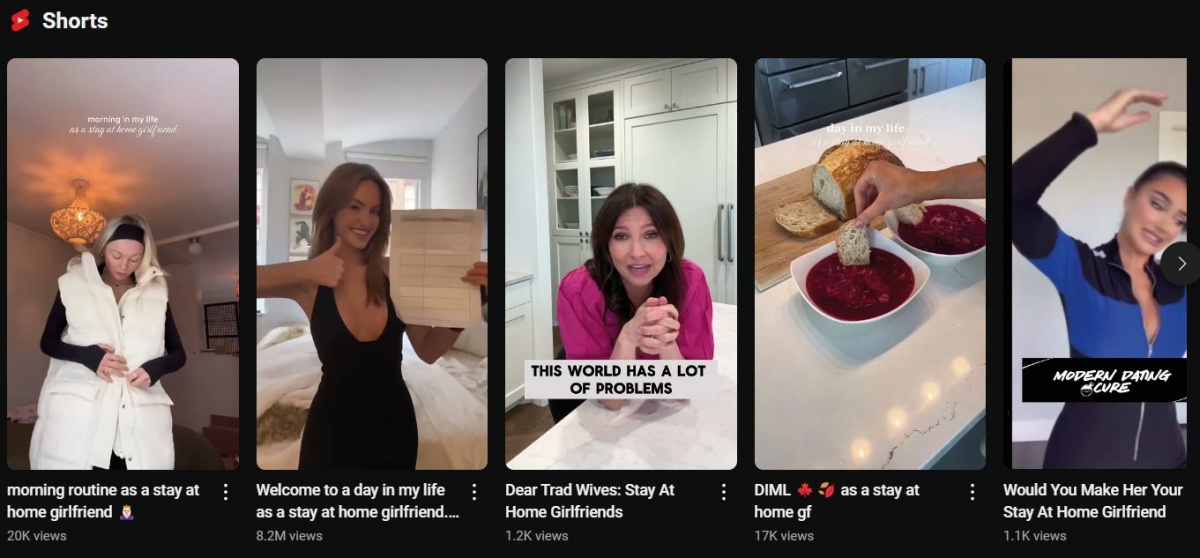1200x558 pixels.
Task: Open the 'DIML as a stay at home gf' short
Action: click(869, 264)
